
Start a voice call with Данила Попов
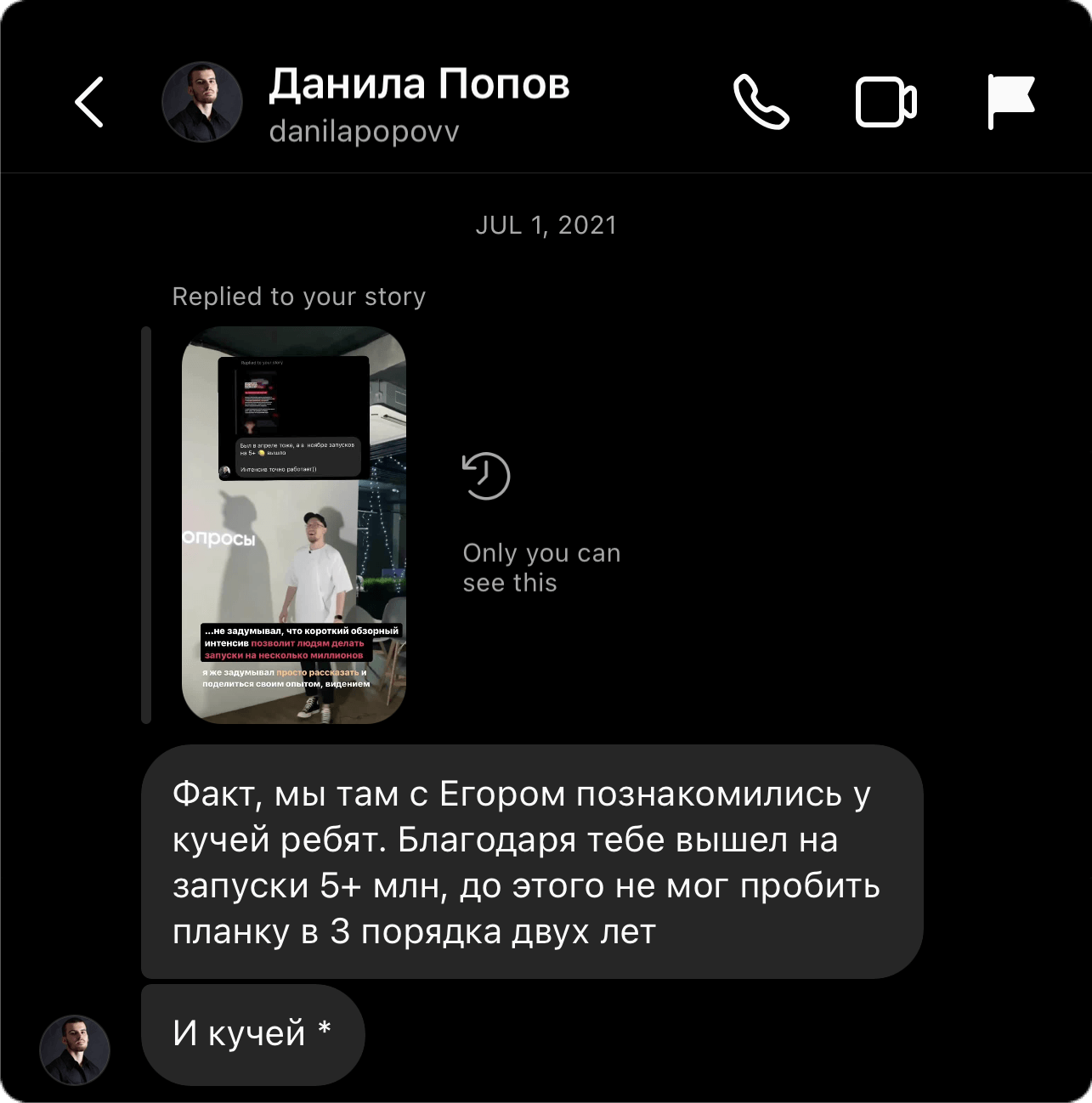761,102
